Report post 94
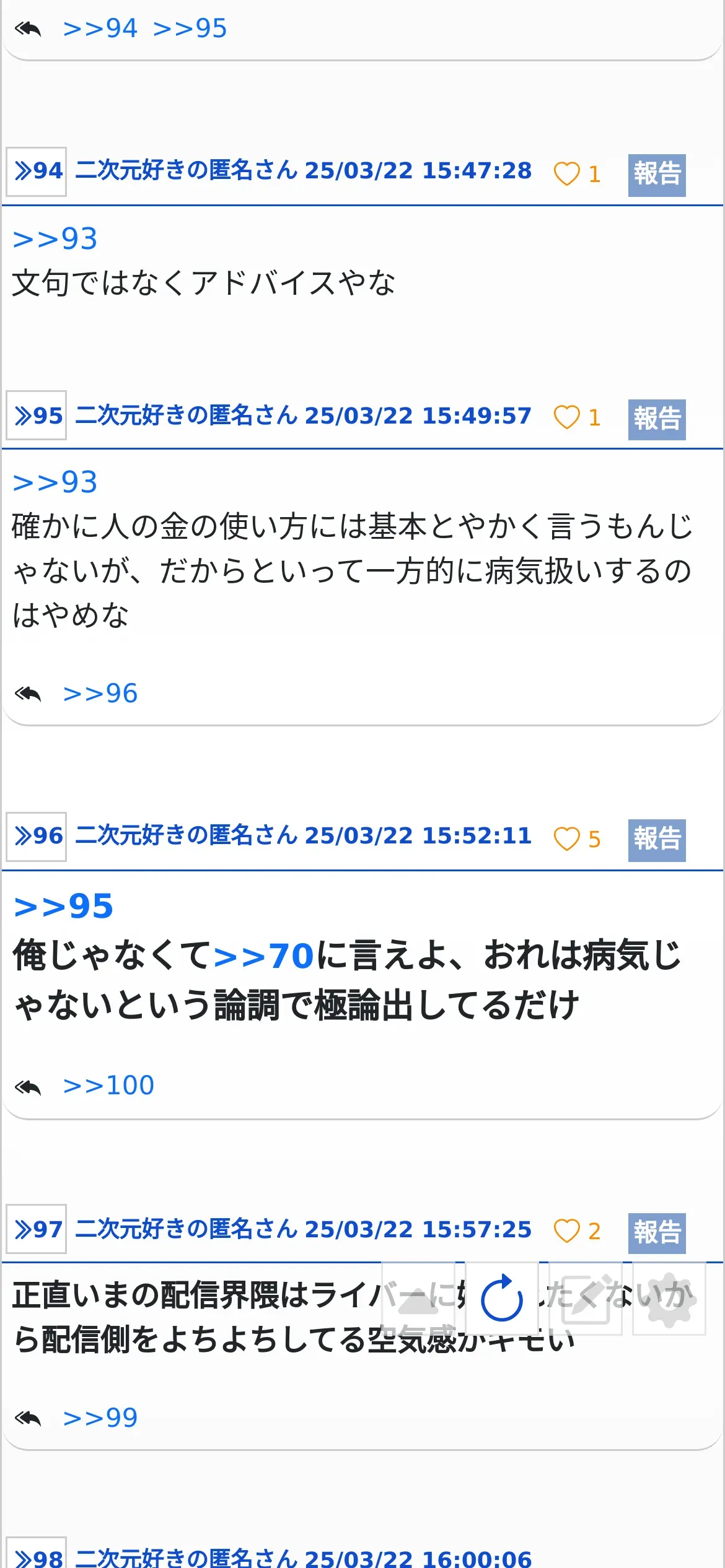The width and height of the screenshot is (725, 1568). [656, 175]
